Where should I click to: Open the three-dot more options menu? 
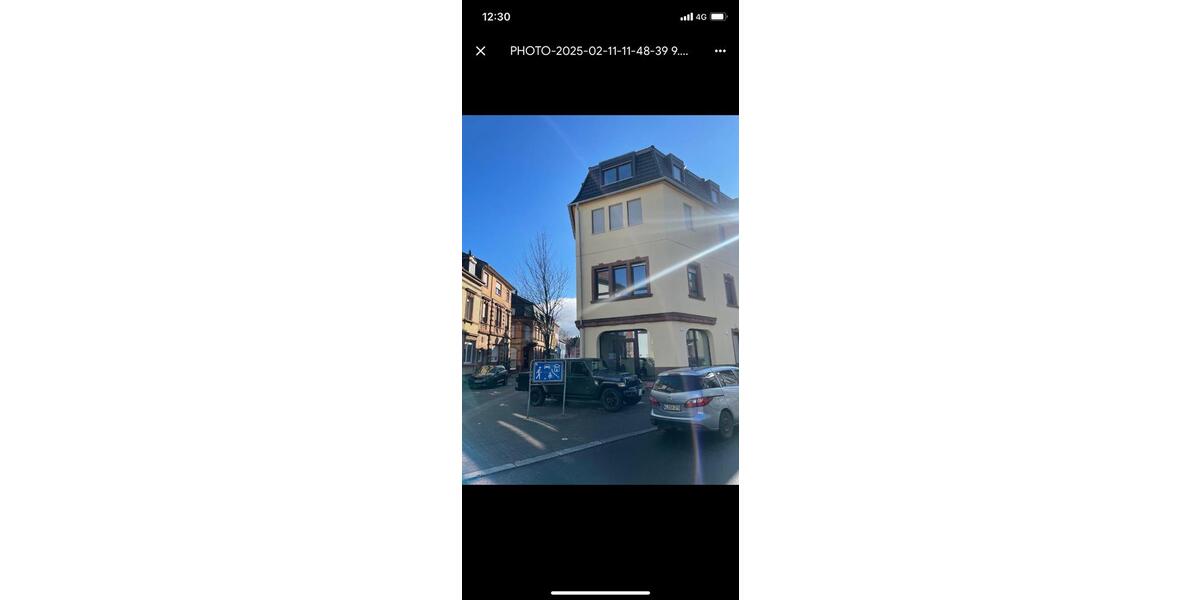pyautogui.click(x=720, y=51)
